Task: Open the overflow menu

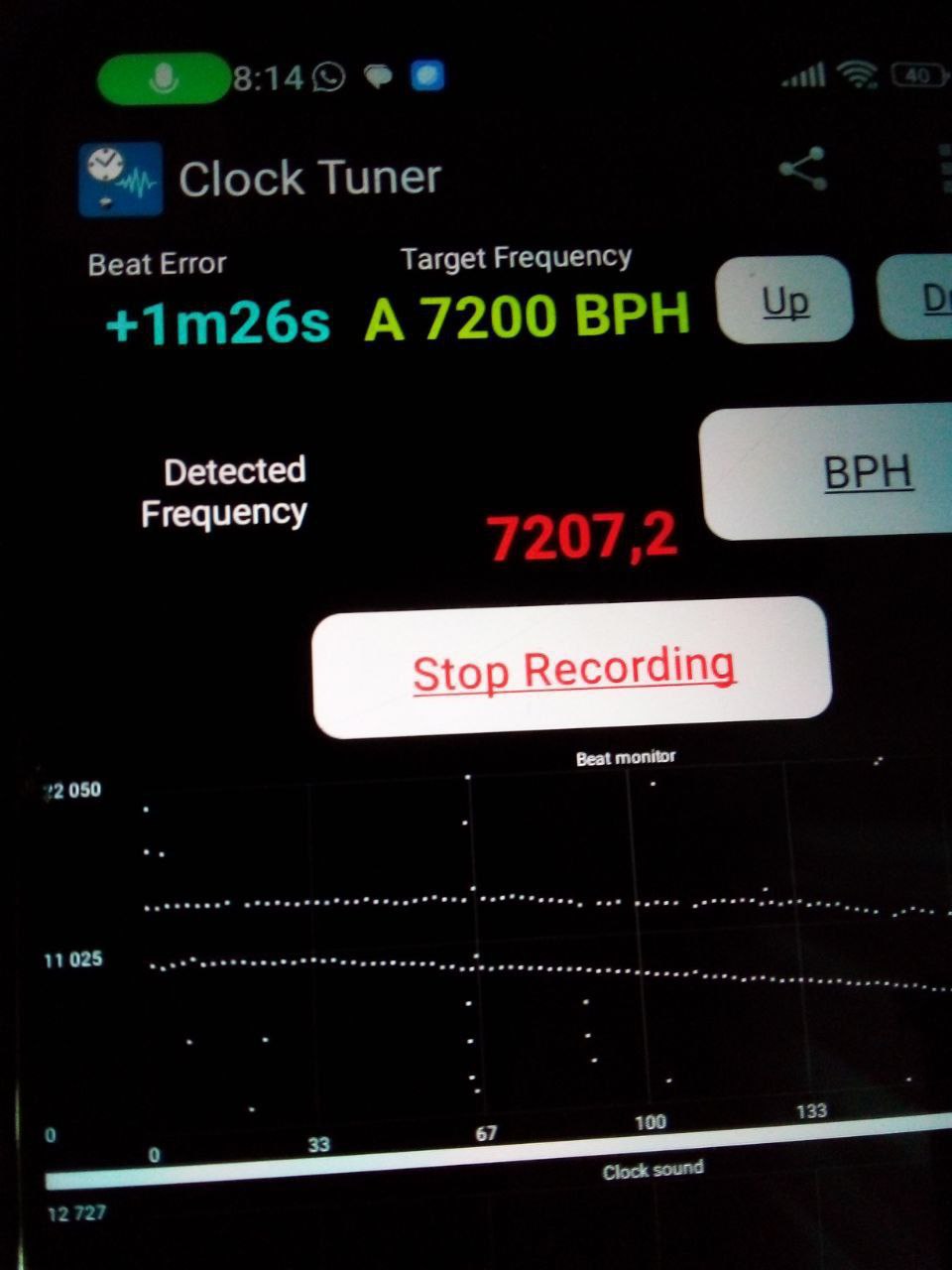Action: tap(944, 170)
